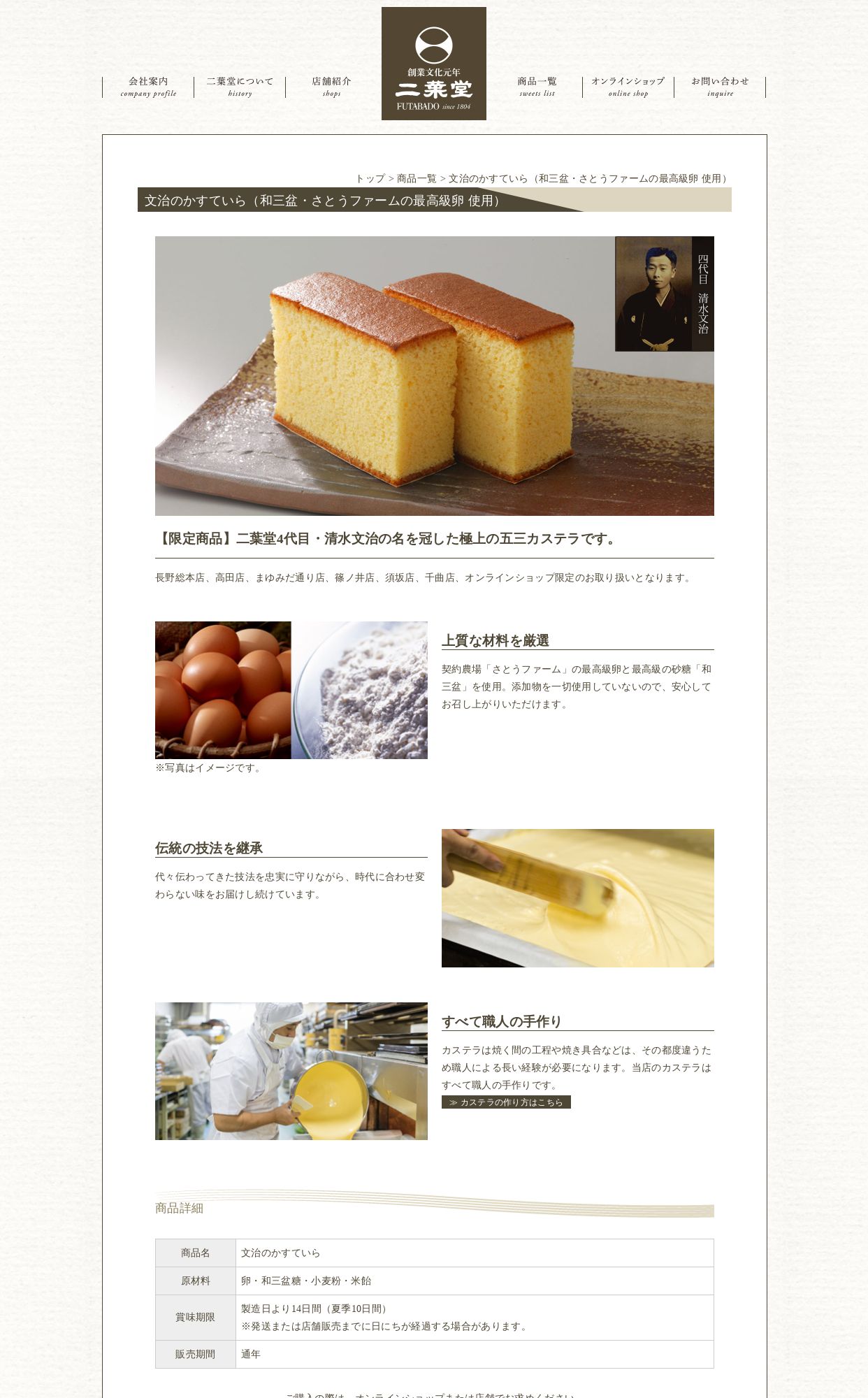Tap the 二葉堂 logo to go home
The image size is (868, 1398).
click(x=433, y=64)
